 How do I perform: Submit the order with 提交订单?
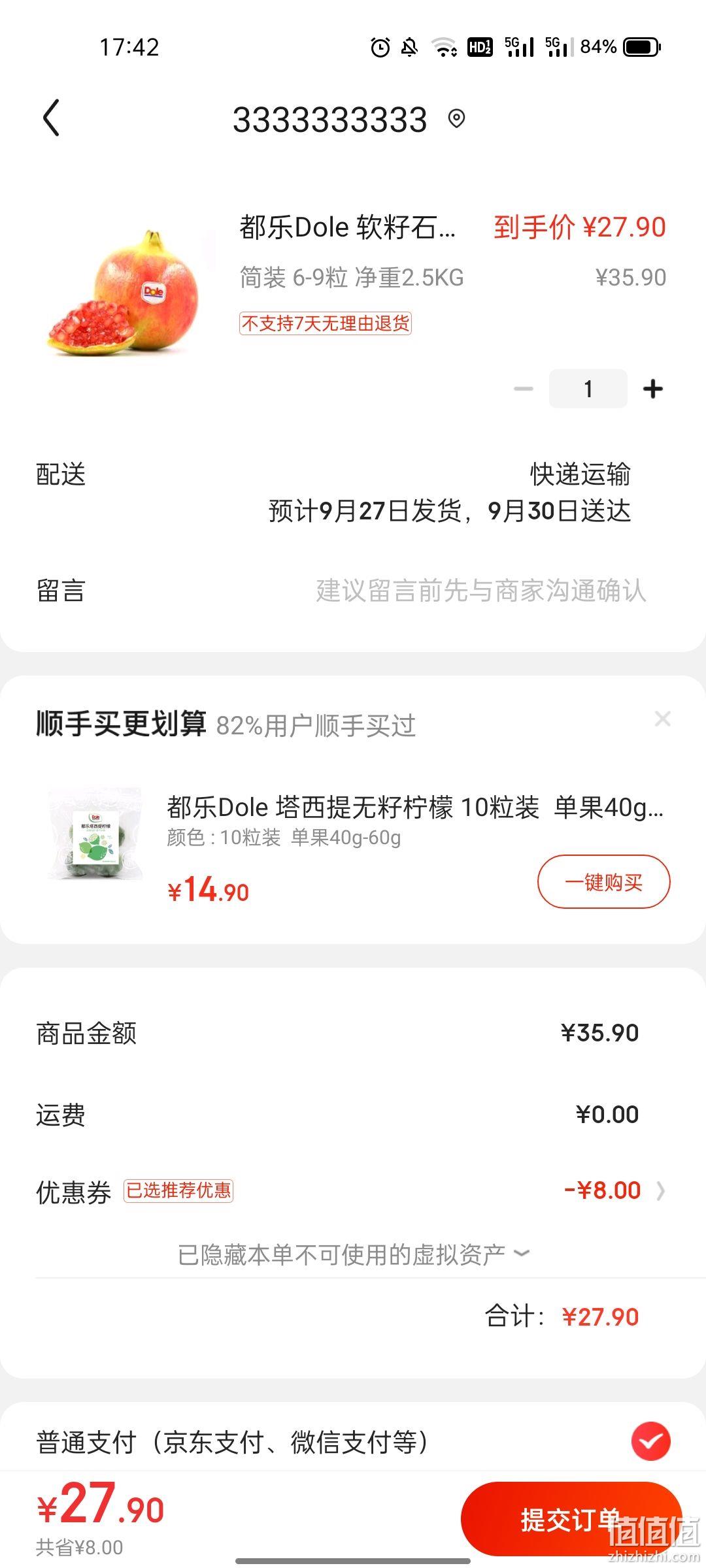pyautogui.click(x=571, y=1518)
